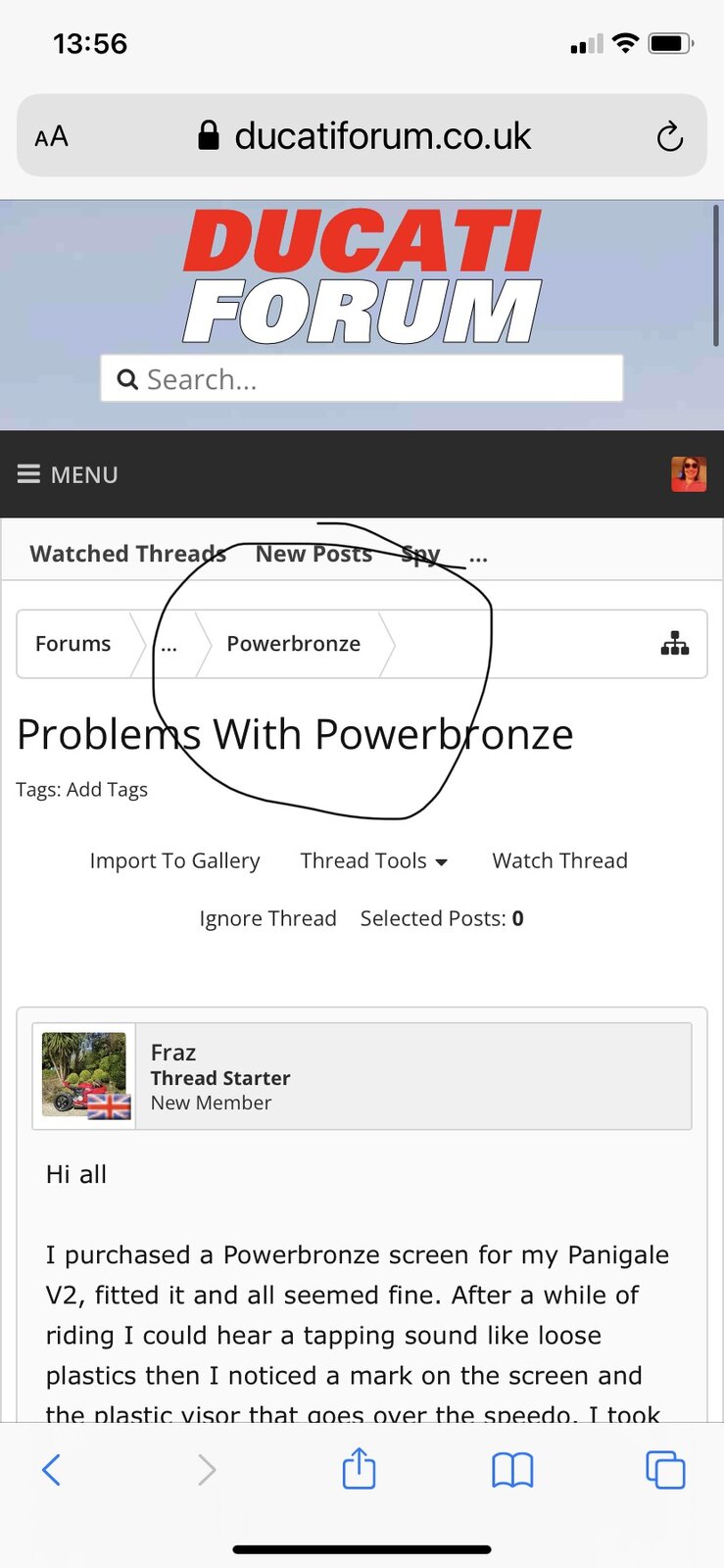This screenshot has width=724, height=1568.
Task: Open Fraz's profile name
Action: [173, 1053]
